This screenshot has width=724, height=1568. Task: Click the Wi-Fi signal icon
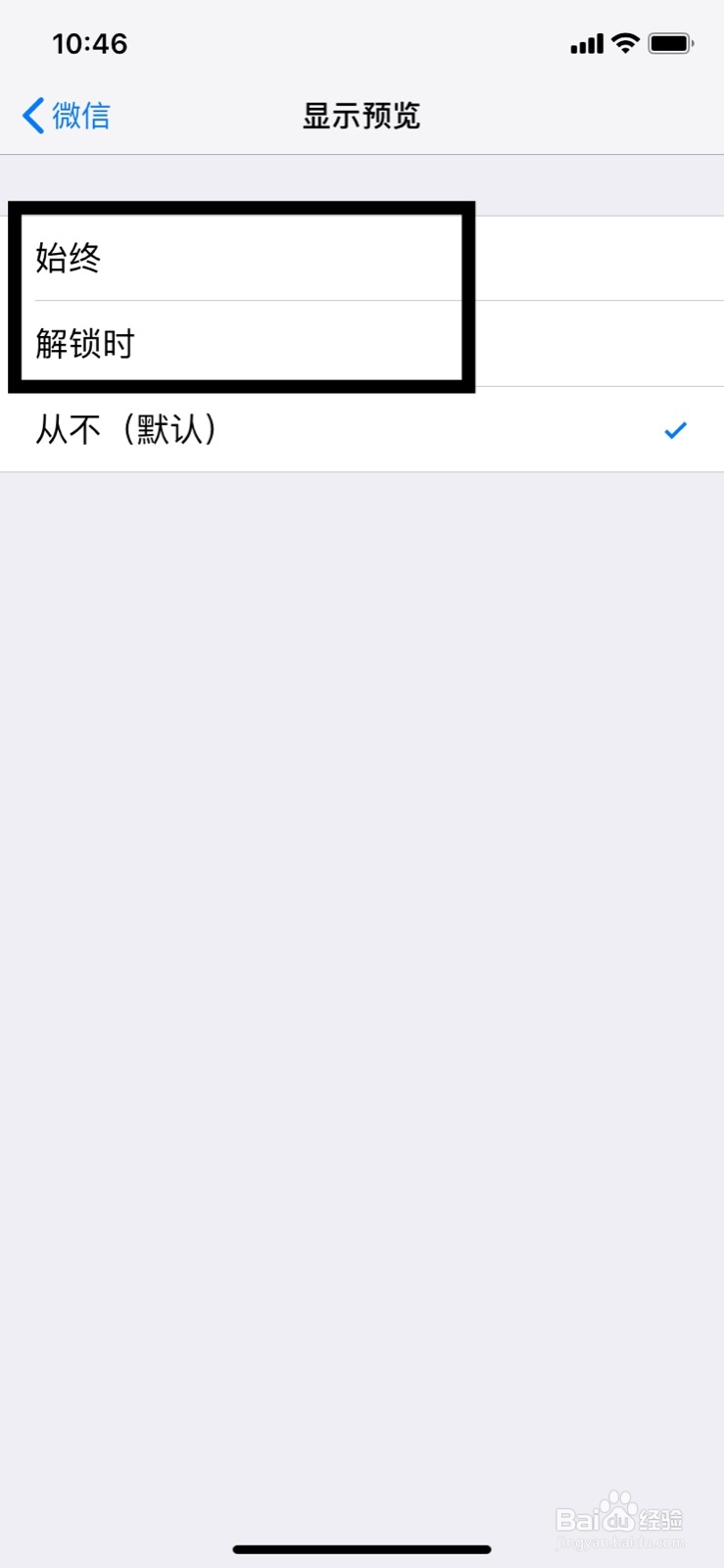[x=625, y=43]
